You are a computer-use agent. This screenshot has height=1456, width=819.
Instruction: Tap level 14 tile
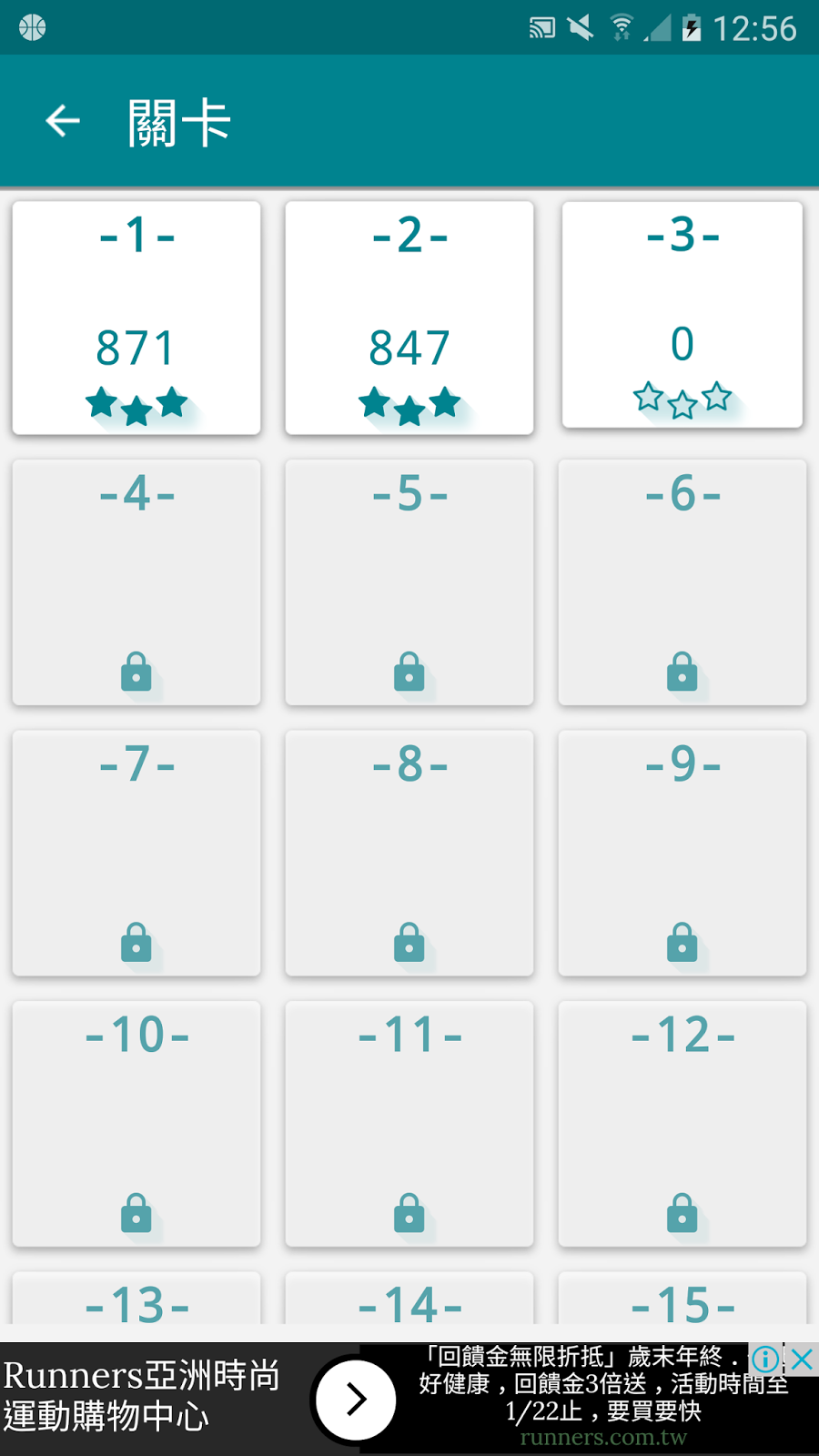tap(409, 1299)
